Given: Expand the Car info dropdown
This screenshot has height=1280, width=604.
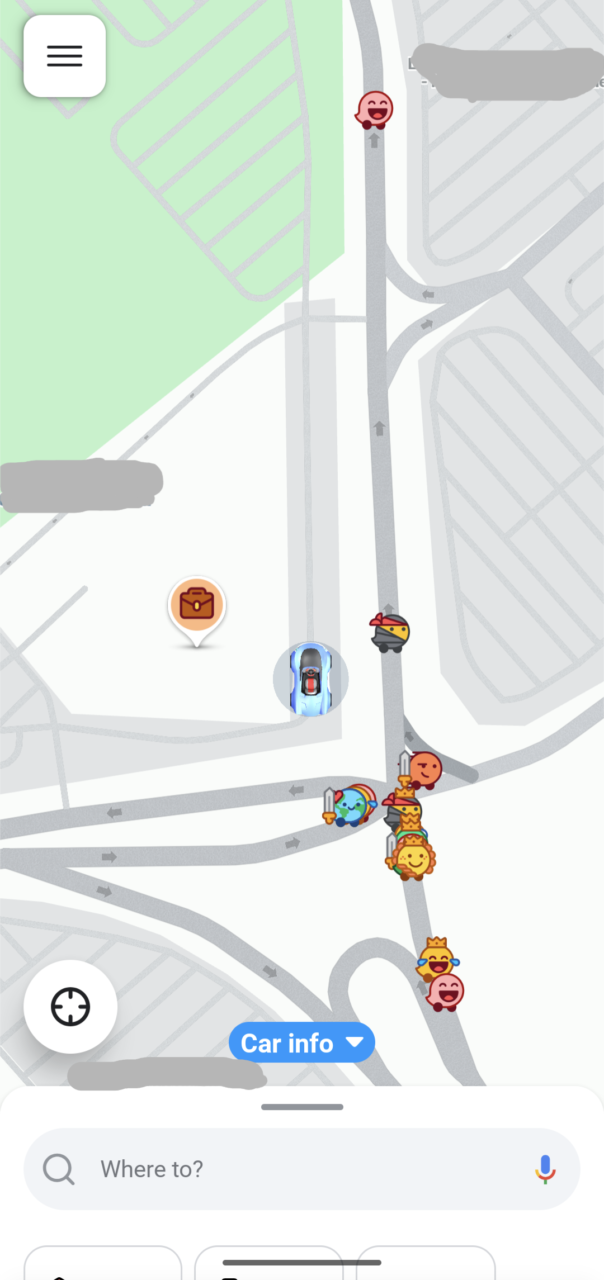Looking at the screenshot, I should point(301,1043).
